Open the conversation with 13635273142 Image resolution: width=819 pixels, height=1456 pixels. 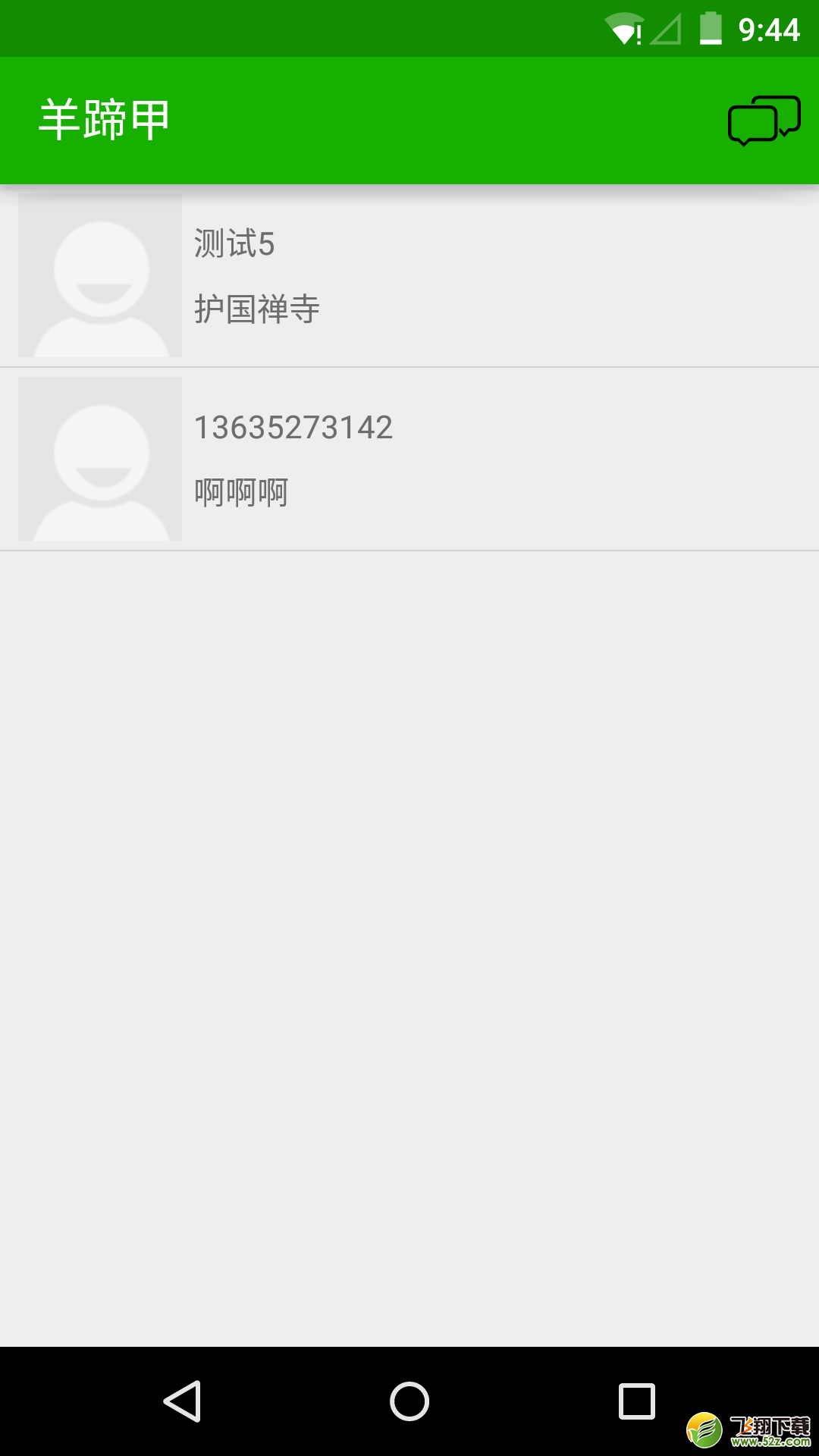409,460
